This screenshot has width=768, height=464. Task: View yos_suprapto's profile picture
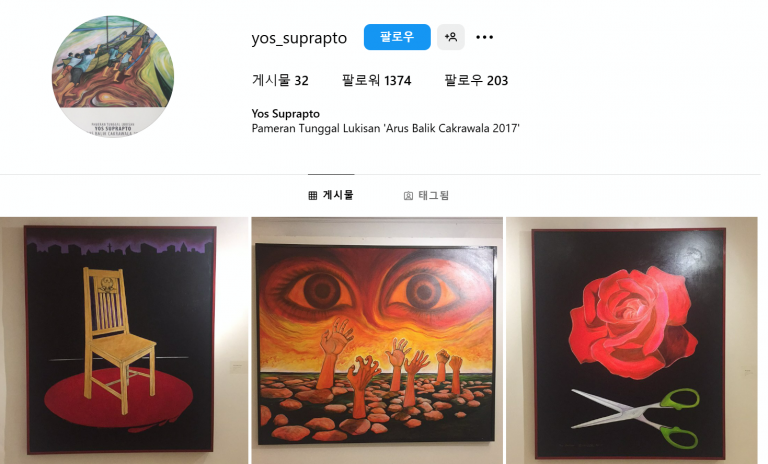coord(113,76)
